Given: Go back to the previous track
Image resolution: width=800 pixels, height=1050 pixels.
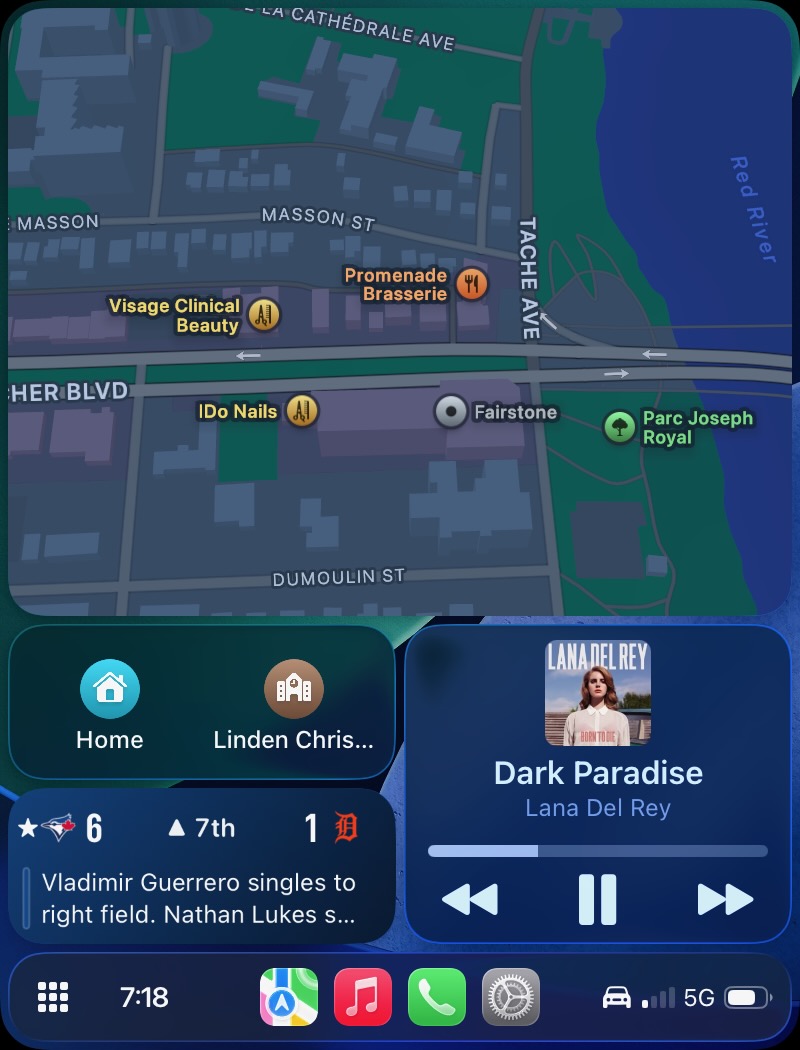Looking at the screenshot, I should click(x=470, y=899).
